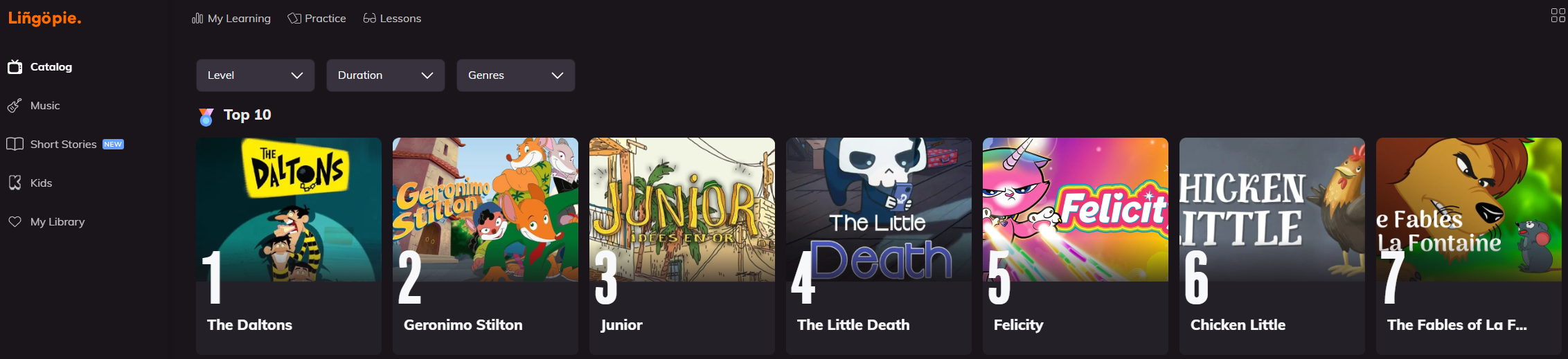Tap the Lingopie home logo
The height and width of the screenshot is (359, 1568).
[45, 19]
